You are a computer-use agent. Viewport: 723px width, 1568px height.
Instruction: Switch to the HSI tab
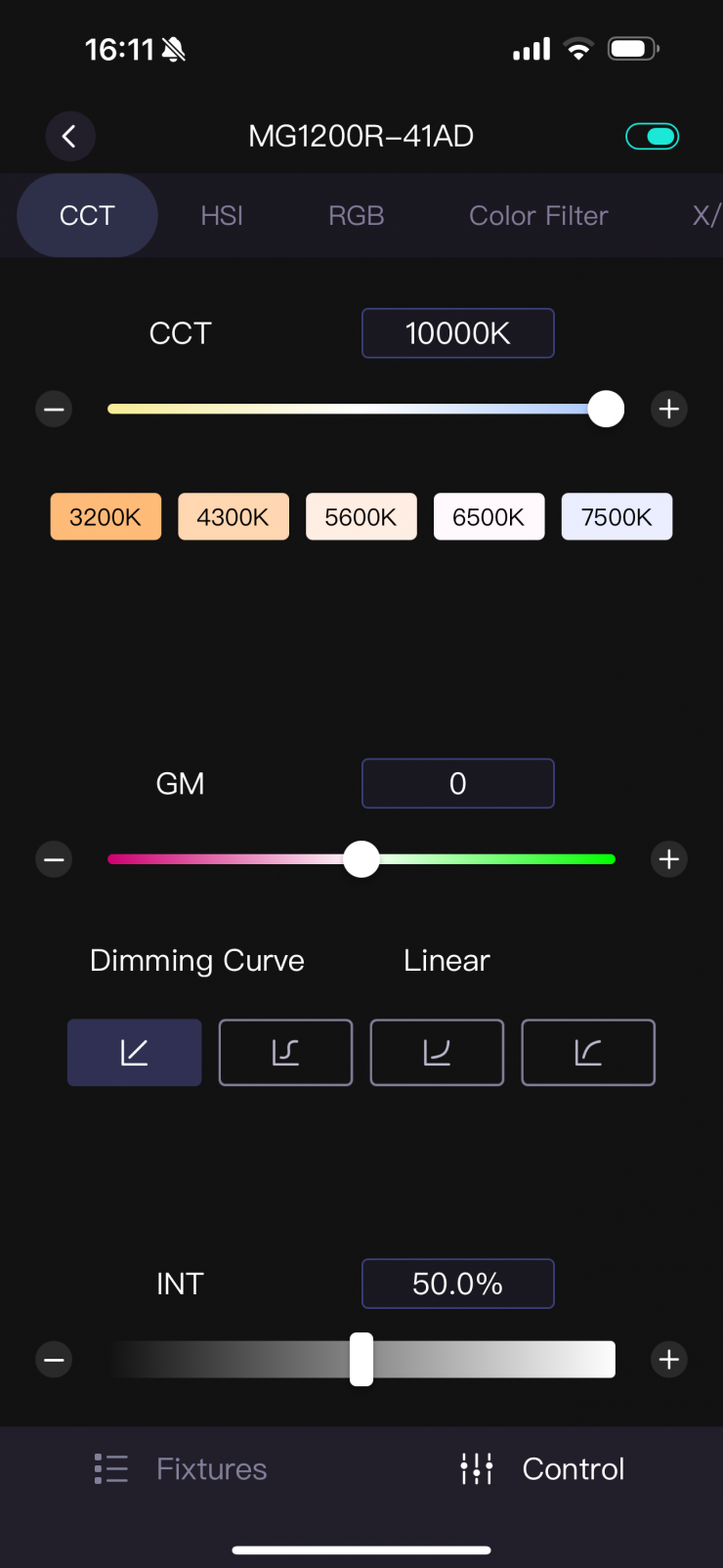click(222, 216)
